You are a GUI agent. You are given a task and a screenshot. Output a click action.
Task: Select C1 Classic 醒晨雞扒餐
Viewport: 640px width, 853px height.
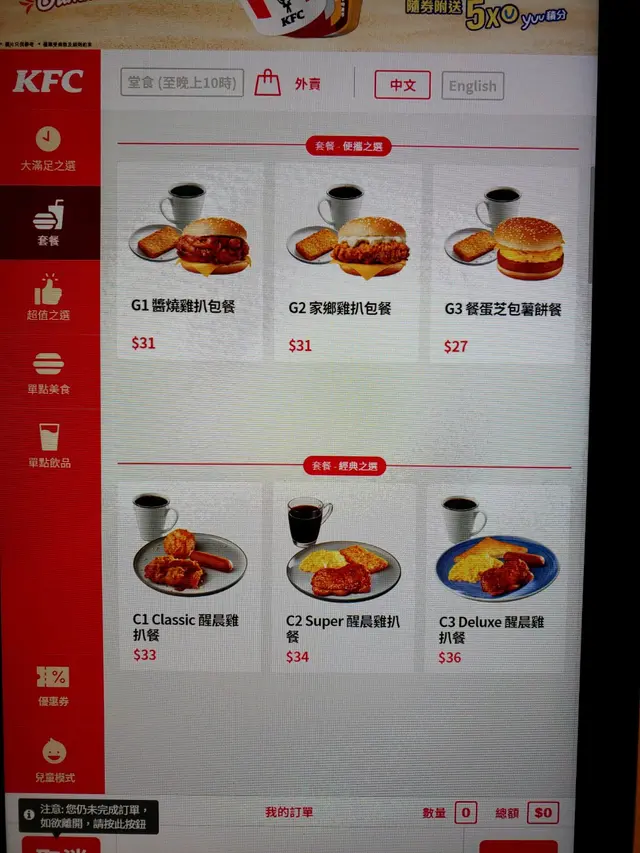190,578
